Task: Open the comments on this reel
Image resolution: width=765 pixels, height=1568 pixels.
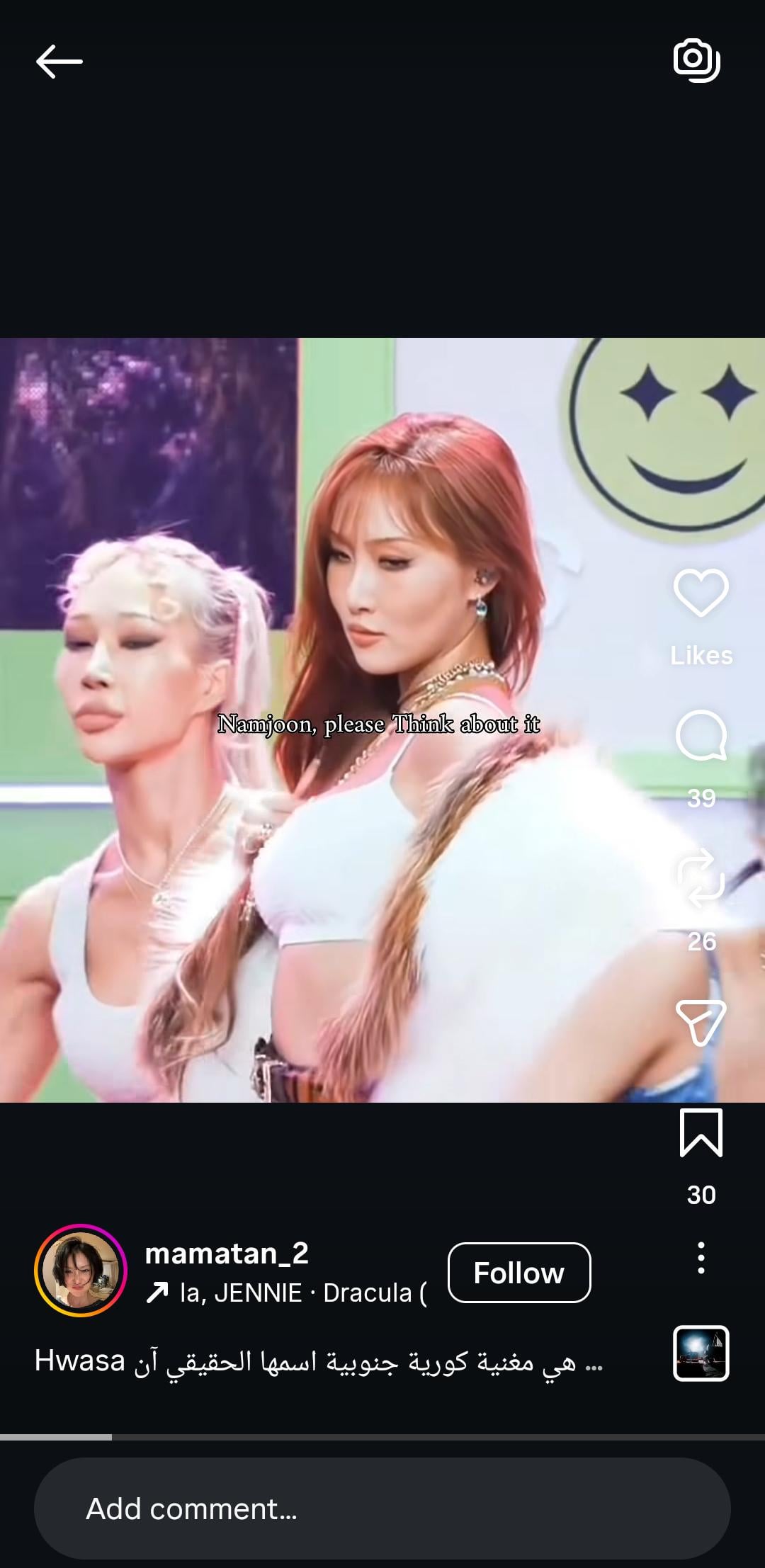Action: pos(701,736)
